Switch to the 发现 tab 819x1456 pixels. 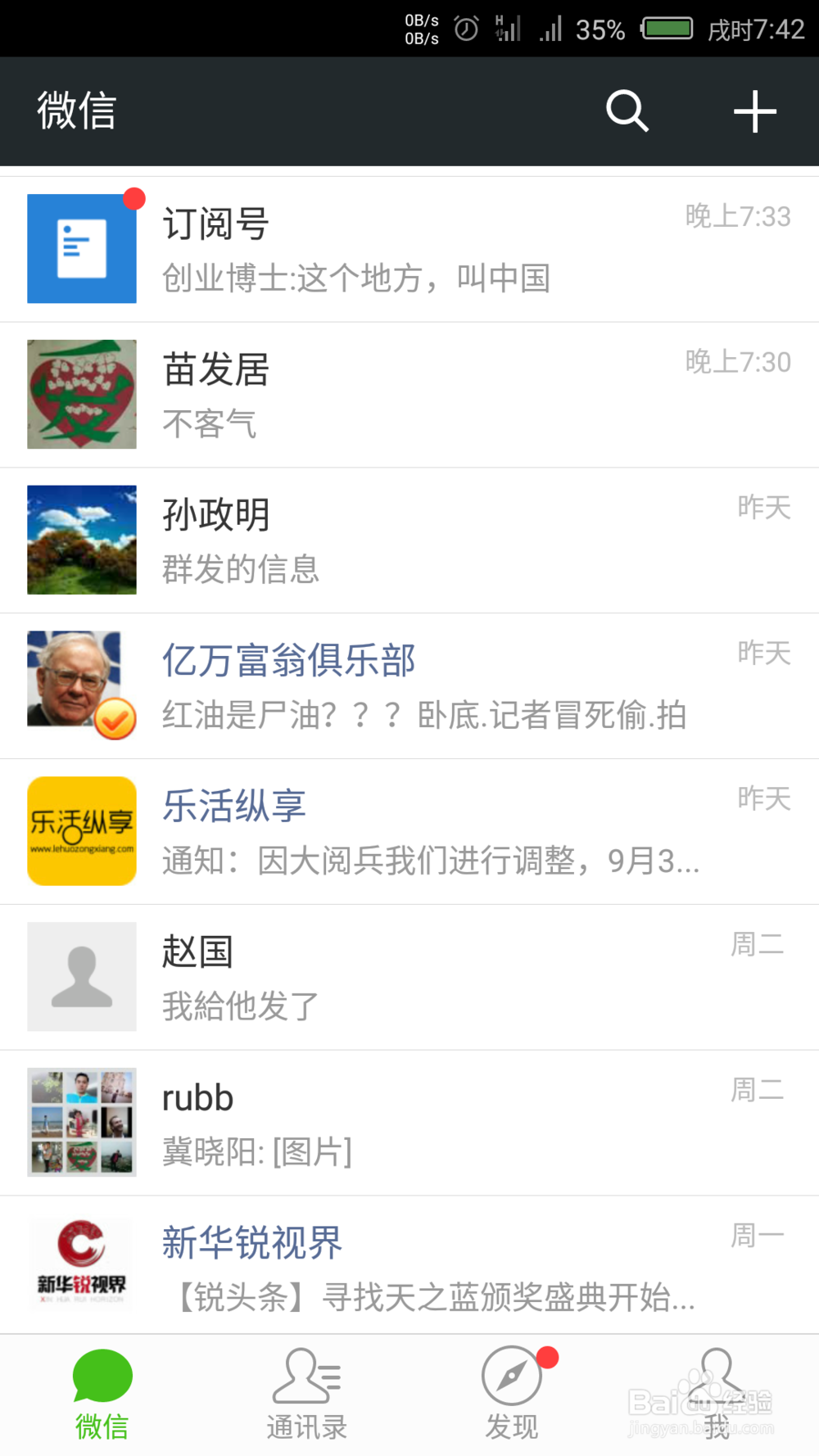(x=511, y=1392)
